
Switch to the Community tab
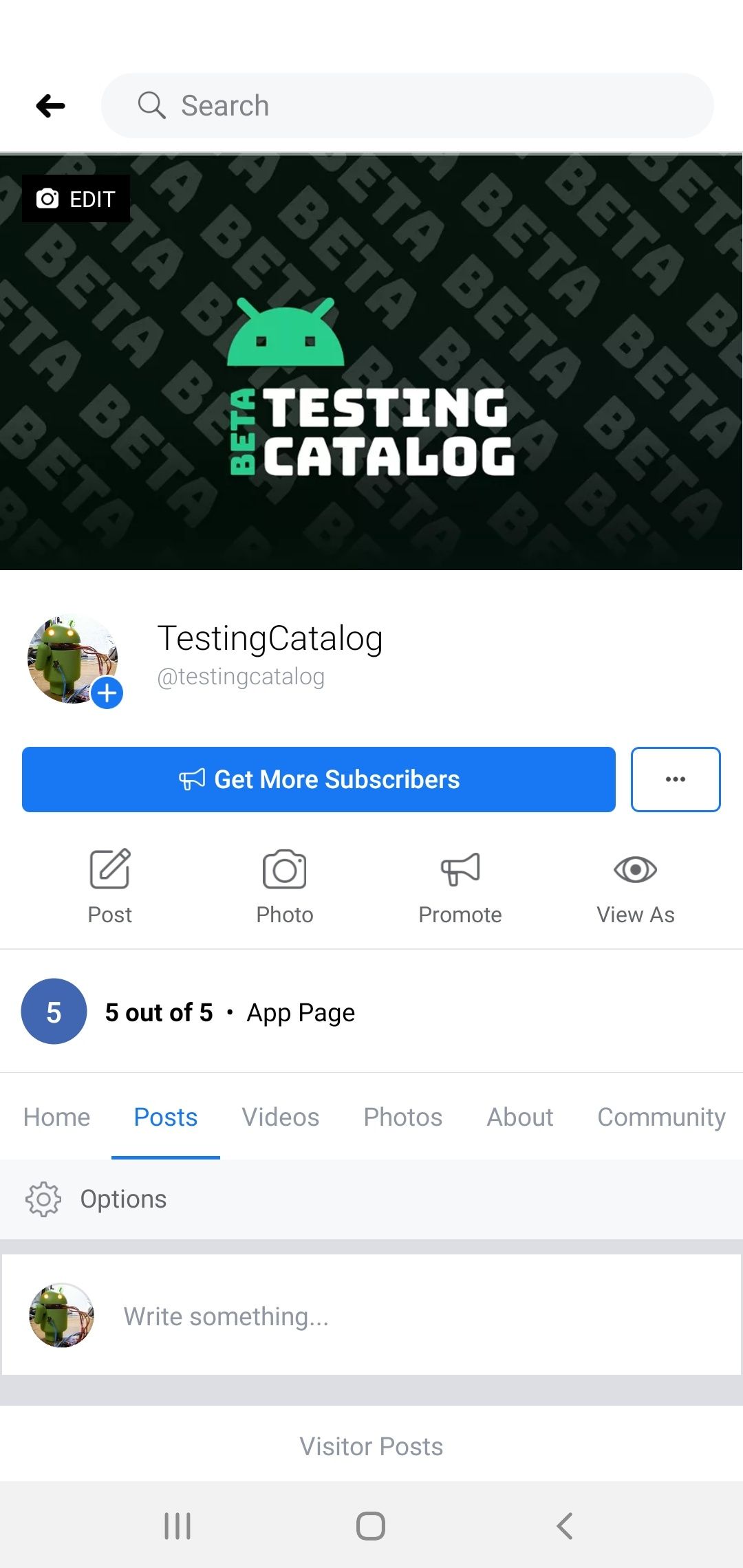pos(660,1117)
